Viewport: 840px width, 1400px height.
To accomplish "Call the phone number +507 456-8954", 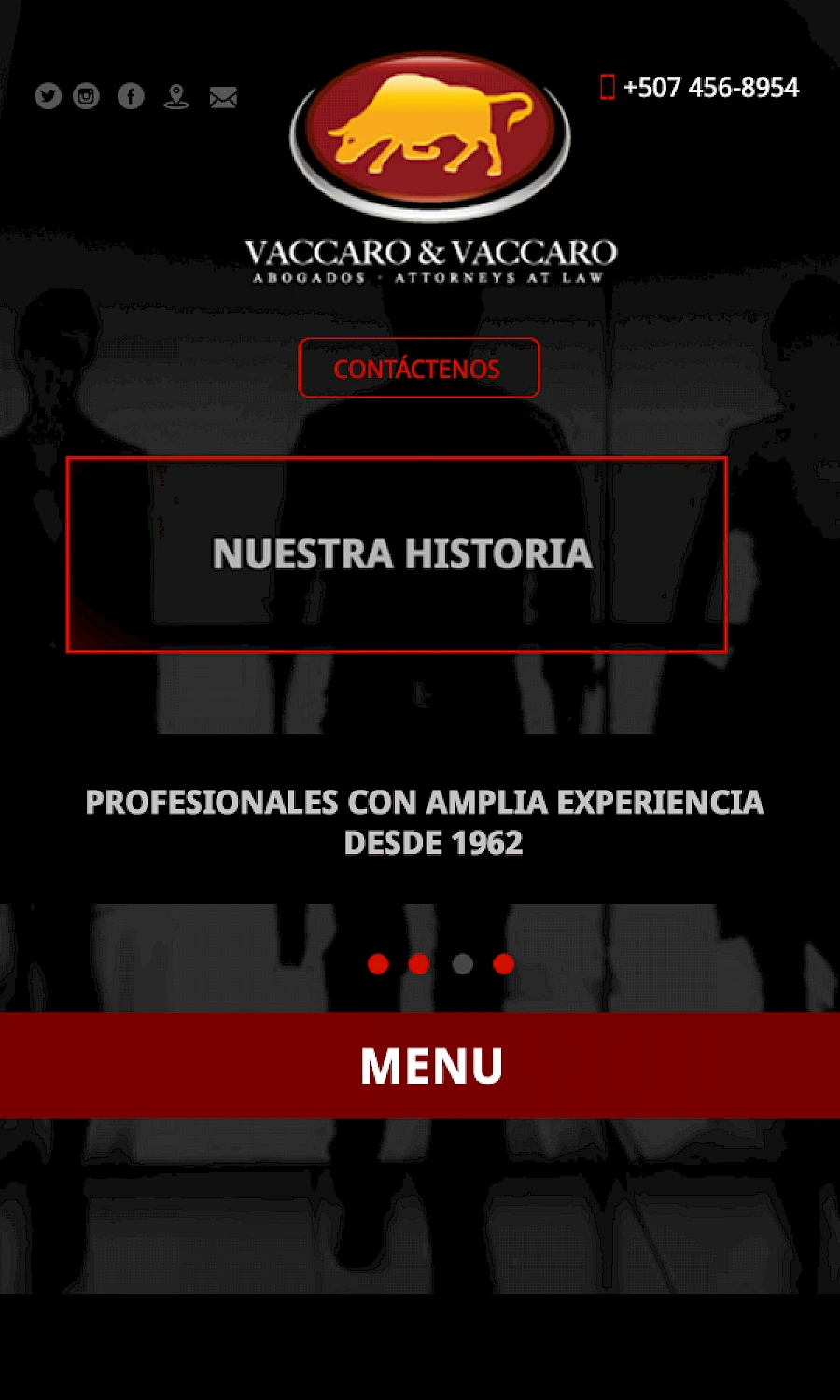I will point(700,87).
